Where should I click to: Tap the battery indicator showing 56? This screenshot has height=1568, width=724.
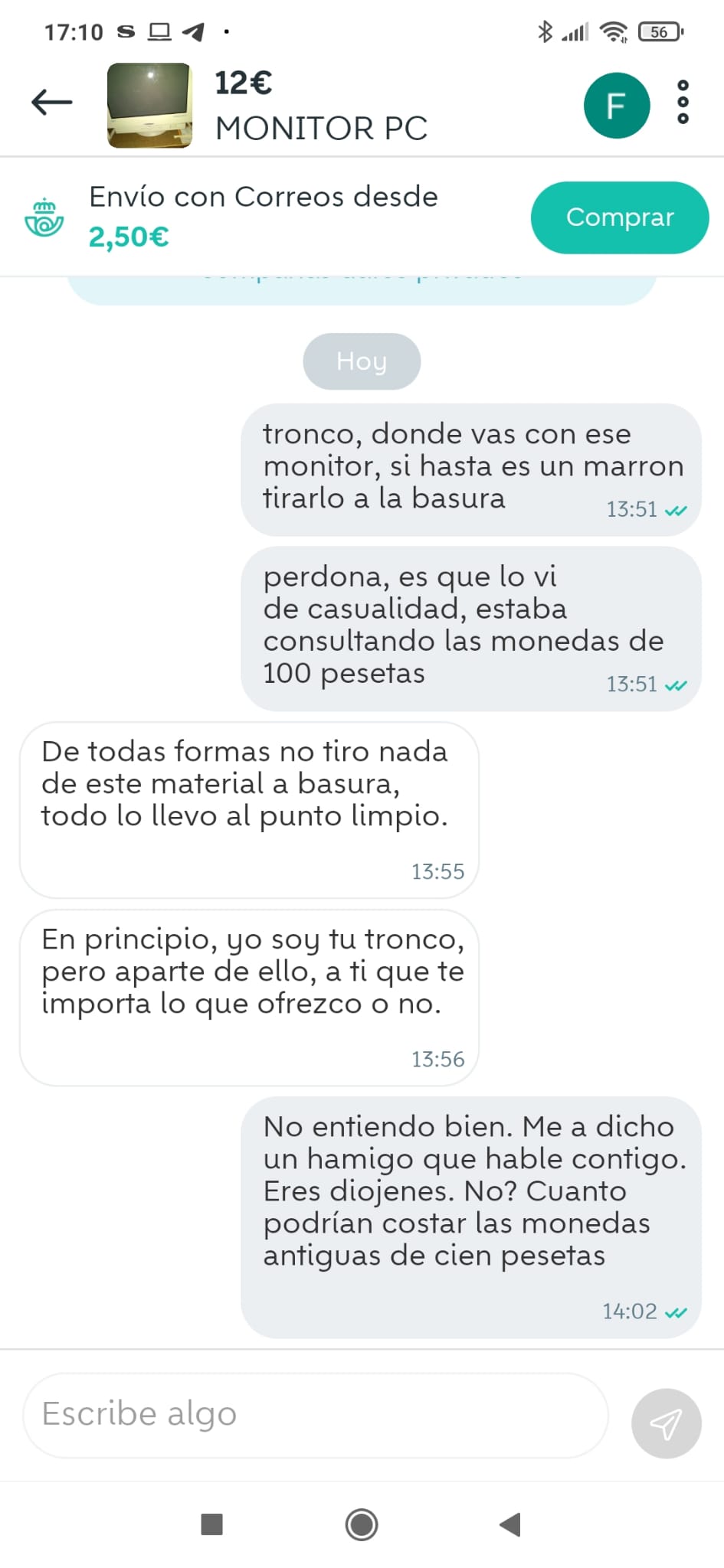660,31
